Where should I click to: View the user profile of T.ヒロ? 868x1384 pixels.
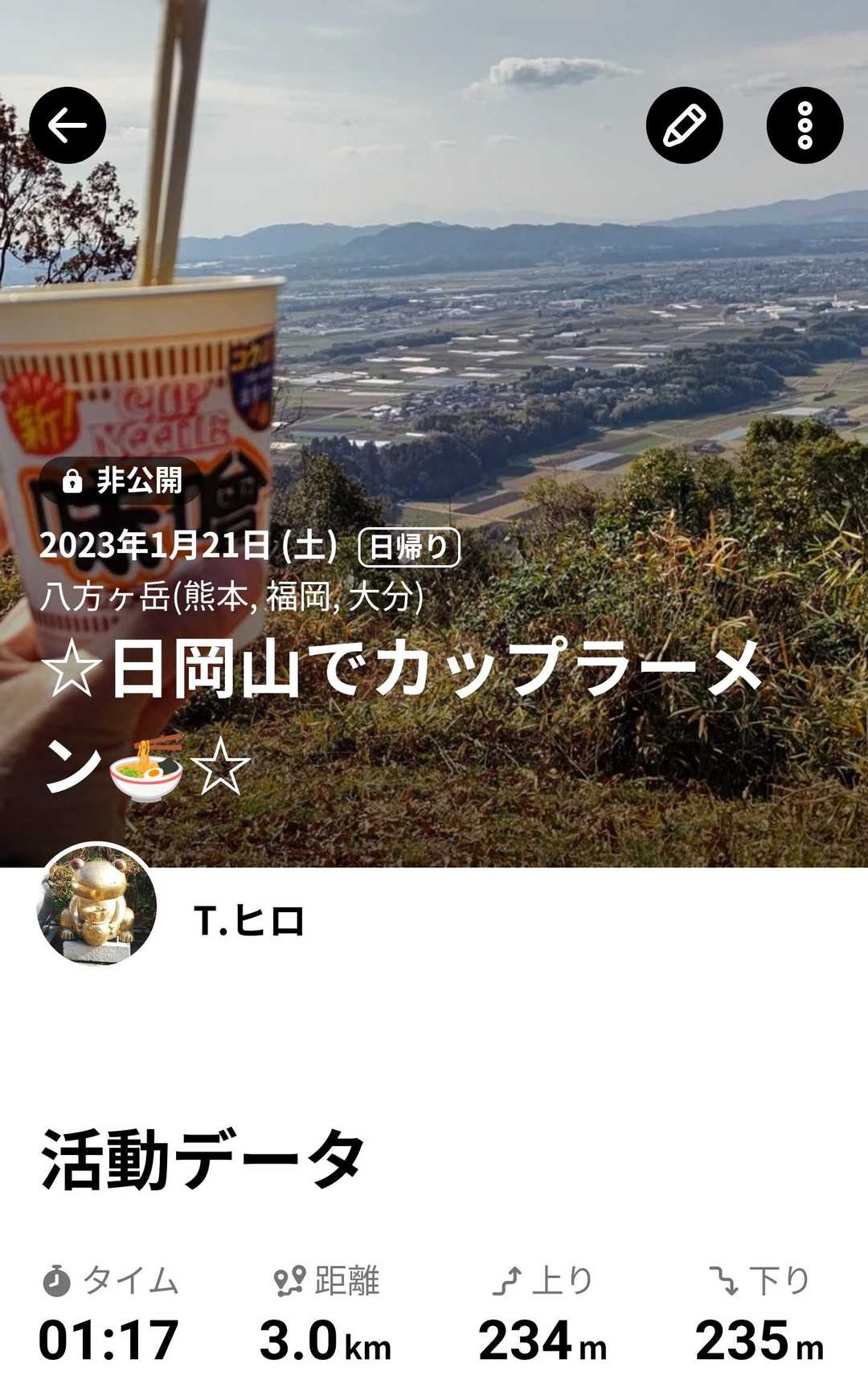(x=249, y=920)
